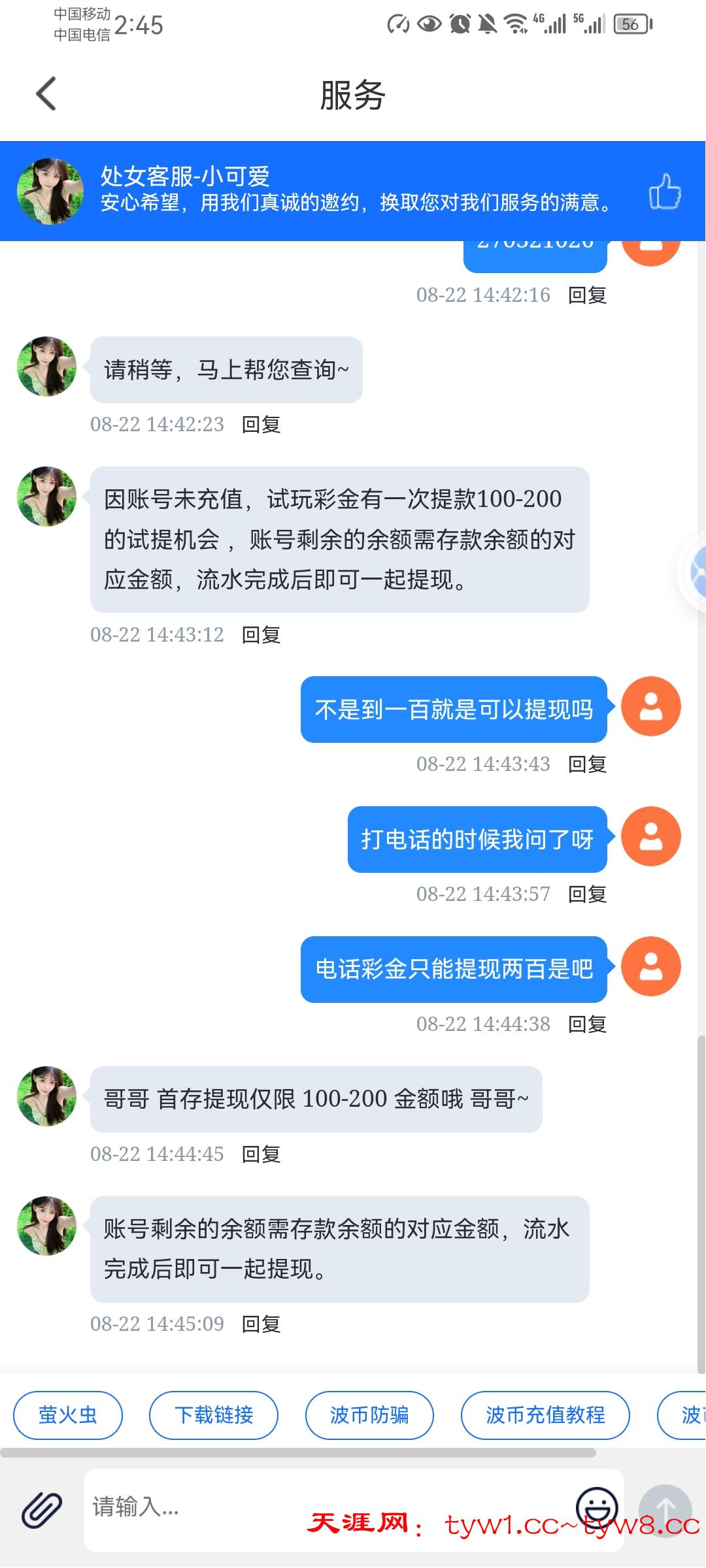Open the 下载链接 quick access chip

[x=214, y=1415]
